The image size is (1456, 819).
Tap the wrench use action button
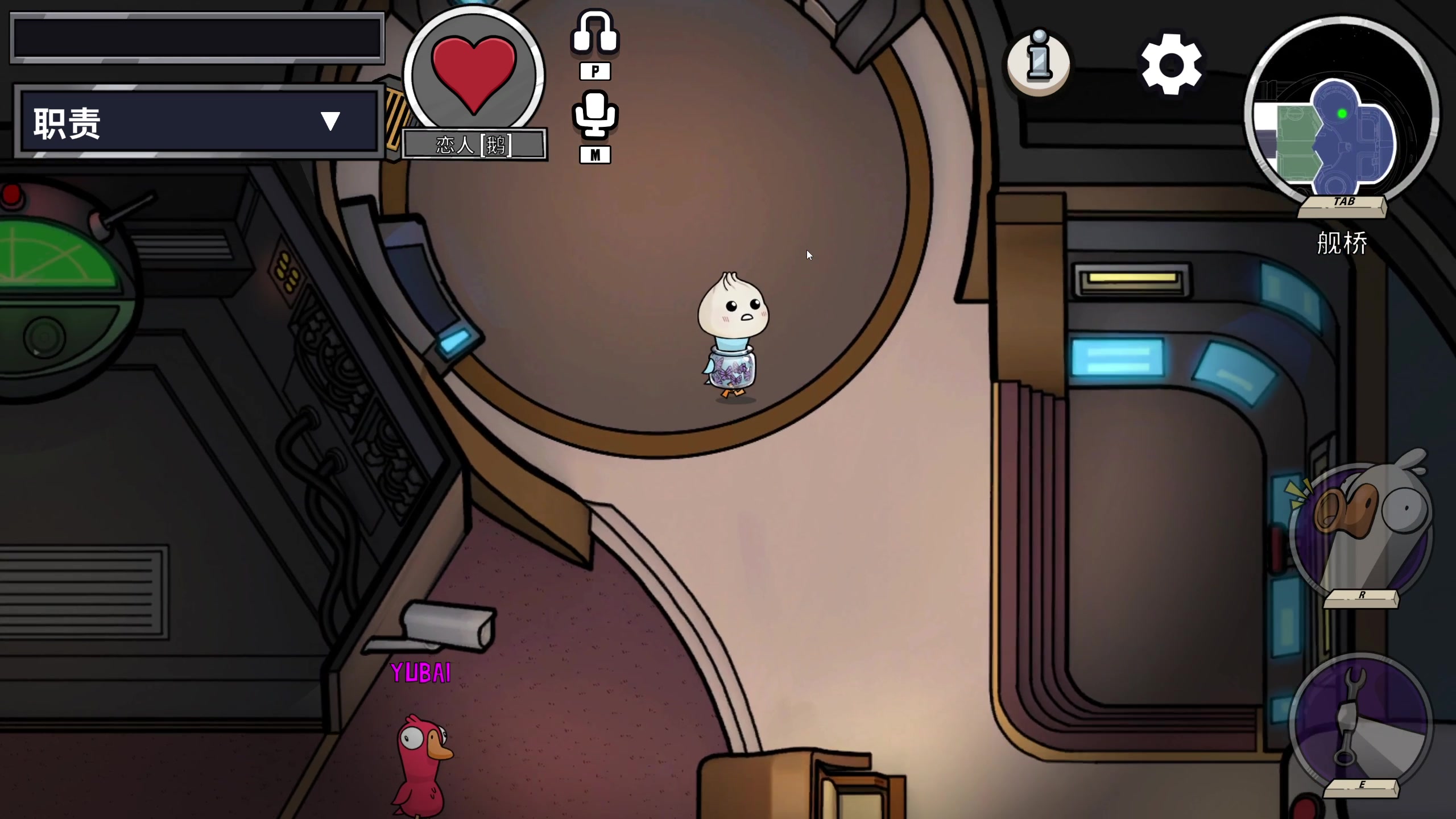1359,722
